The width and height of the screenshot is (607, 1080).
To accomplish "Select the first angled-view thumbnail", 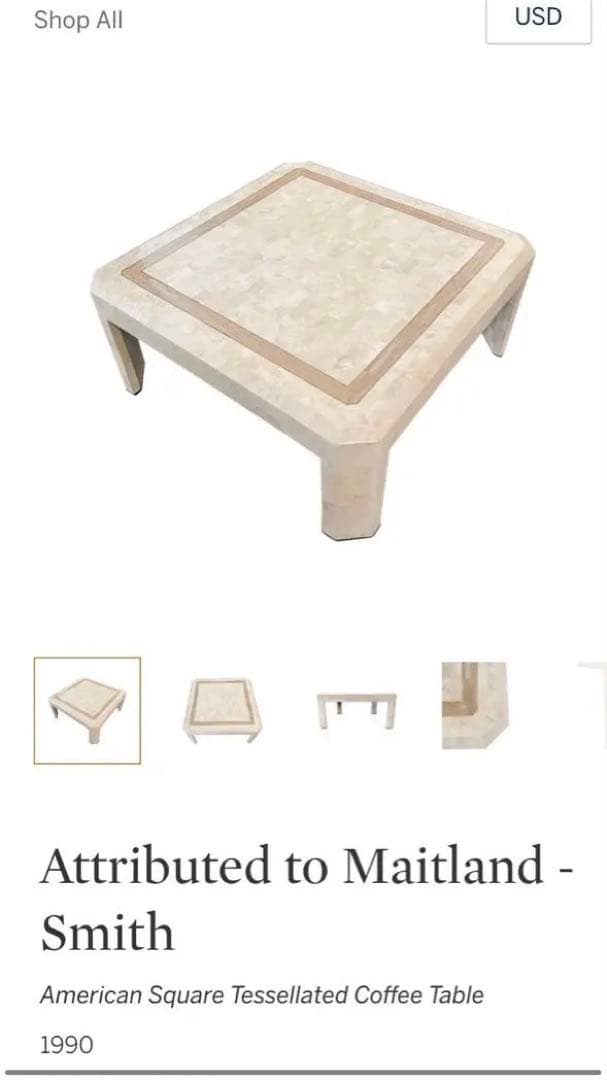I will click(87, 710).
